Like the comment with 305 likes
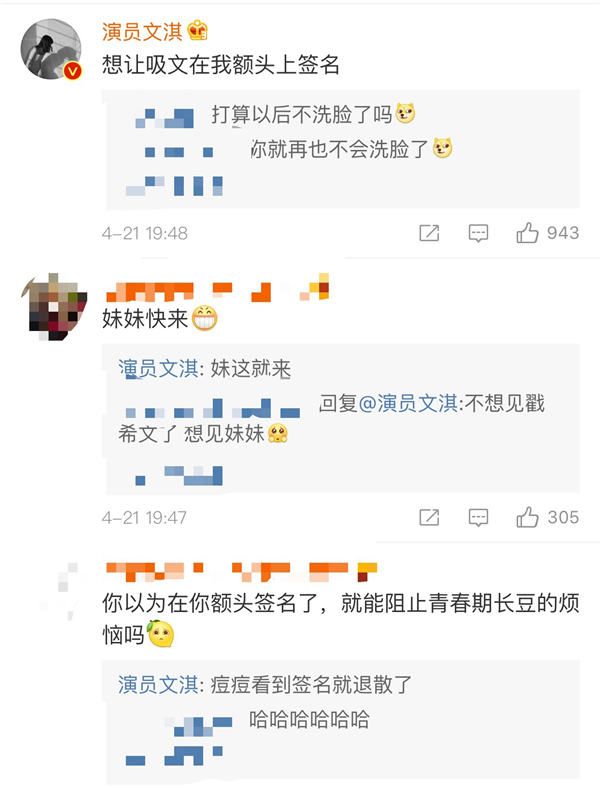 [528, 517]
